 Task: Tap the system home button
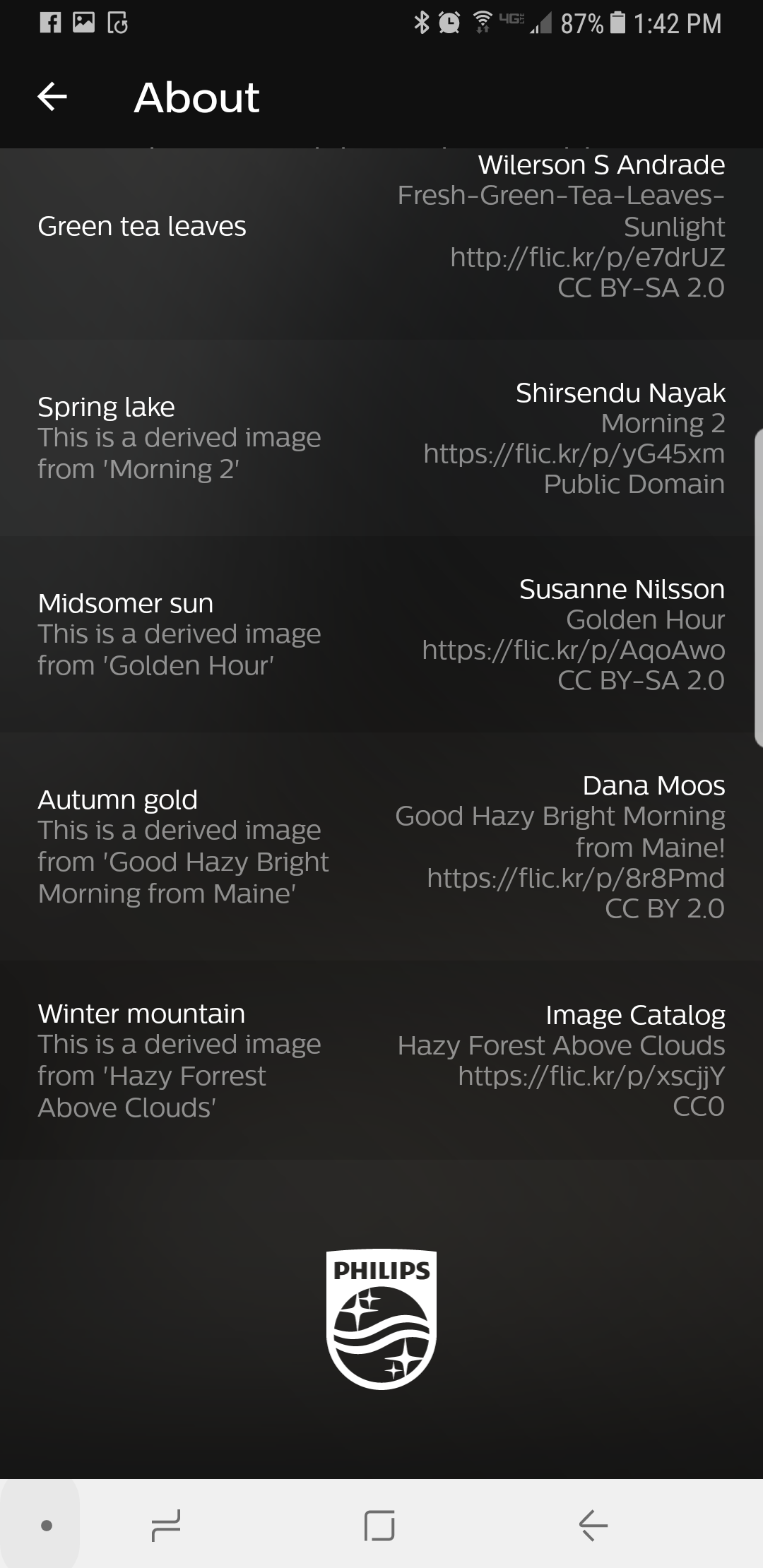click(379, 1525)
